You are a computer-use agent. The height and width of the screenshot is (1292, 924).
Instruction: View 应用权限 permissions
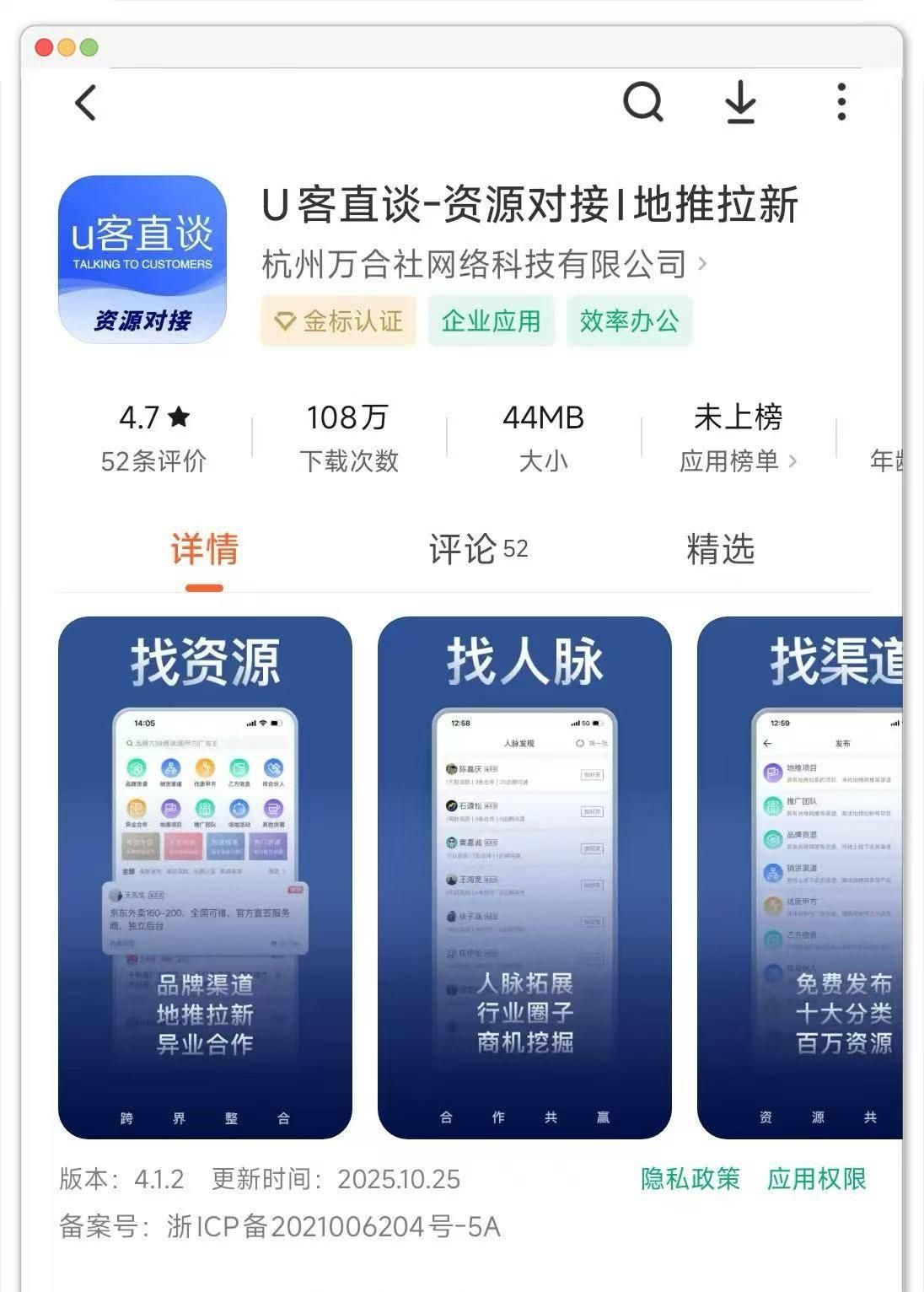[x=816, y=1179]
